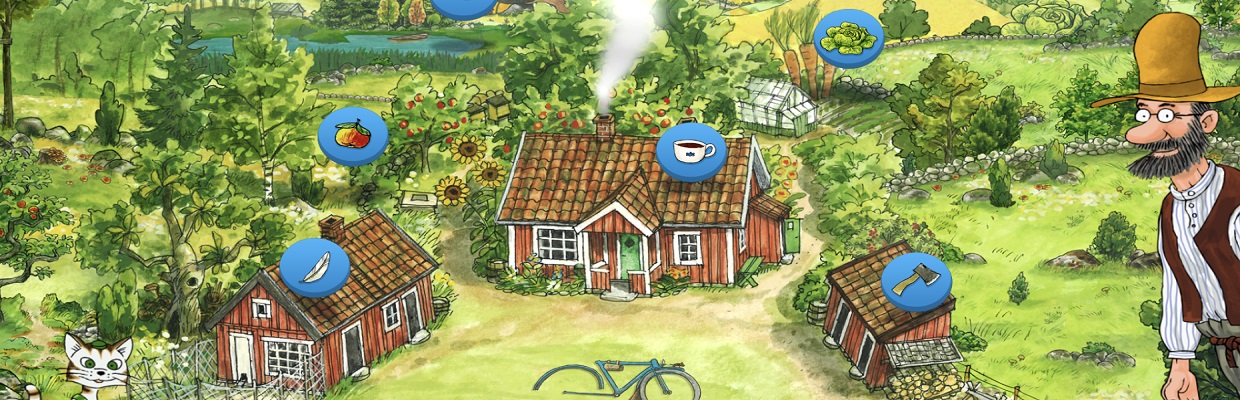Tap the partially visible blue bubble by the pond

coord(465,7)
